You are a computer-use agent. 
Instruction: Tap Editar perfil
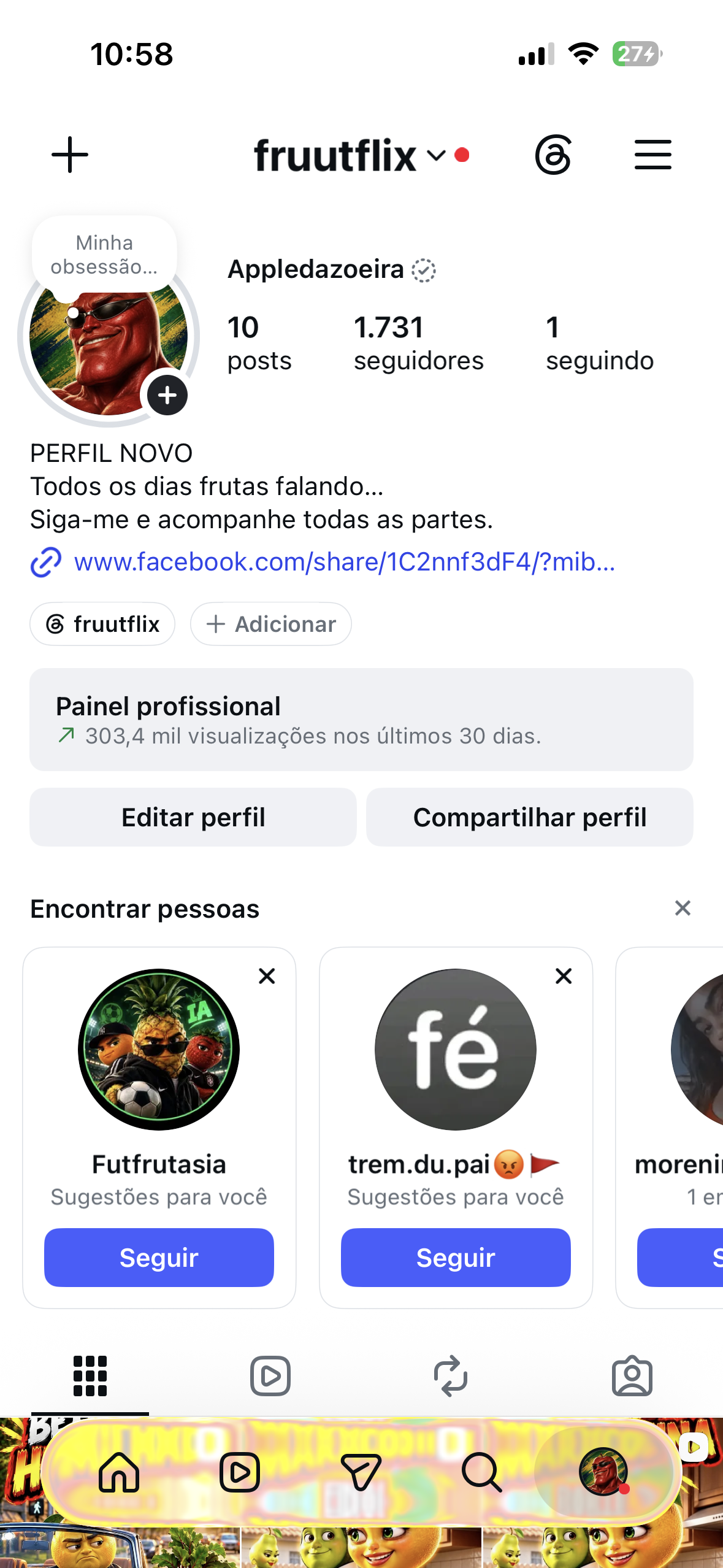tap(193, 817)
